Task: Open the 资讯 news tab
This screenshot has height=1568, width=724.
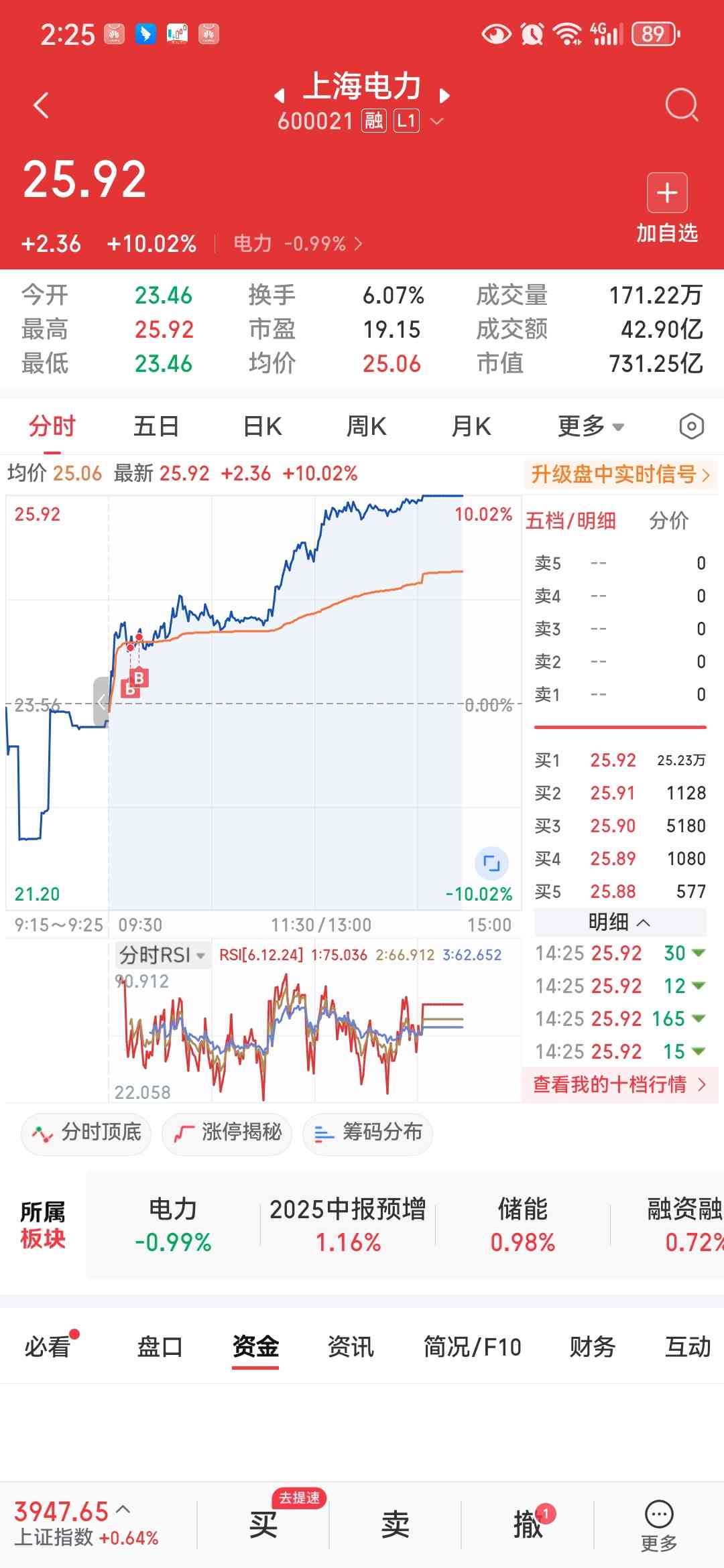Action: 351,1347
